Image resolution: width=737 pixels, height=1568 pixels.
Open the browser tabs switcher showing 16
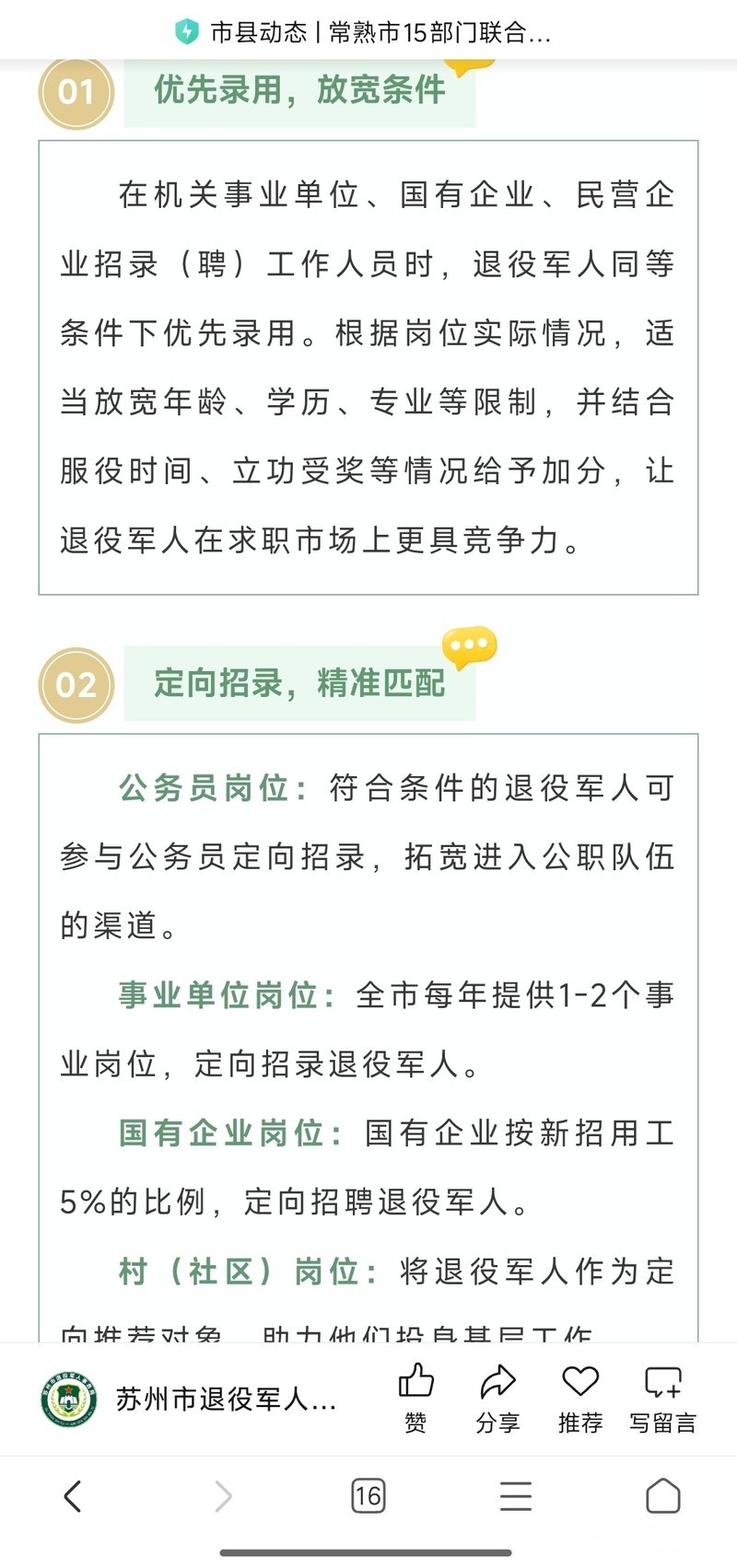368,1496
